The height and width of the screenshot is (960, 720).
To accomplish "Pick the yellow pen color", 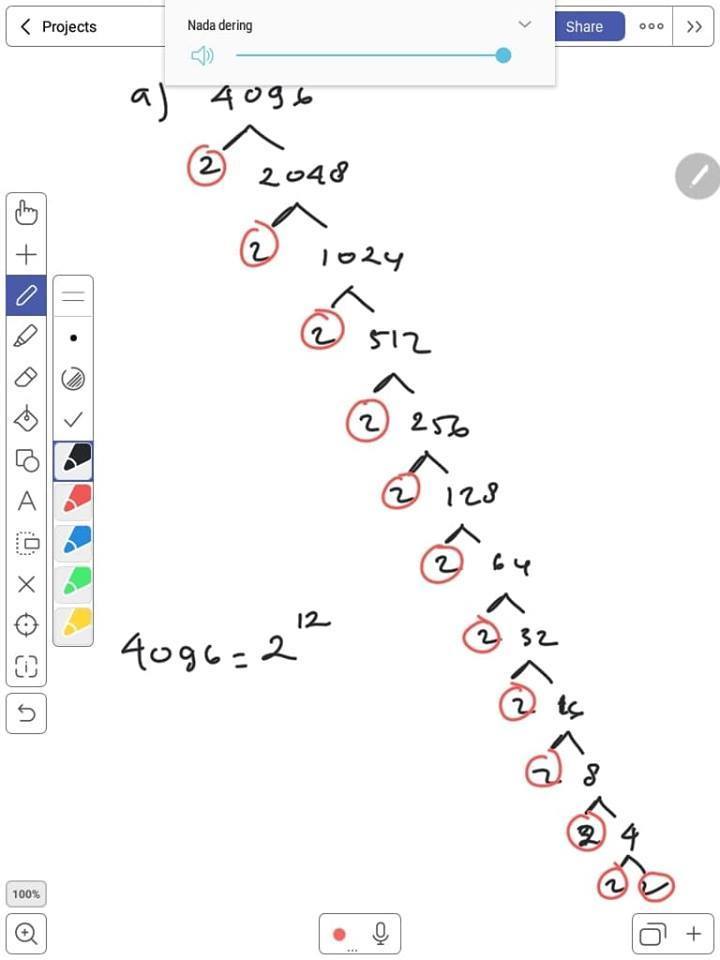I will point(74,624).
